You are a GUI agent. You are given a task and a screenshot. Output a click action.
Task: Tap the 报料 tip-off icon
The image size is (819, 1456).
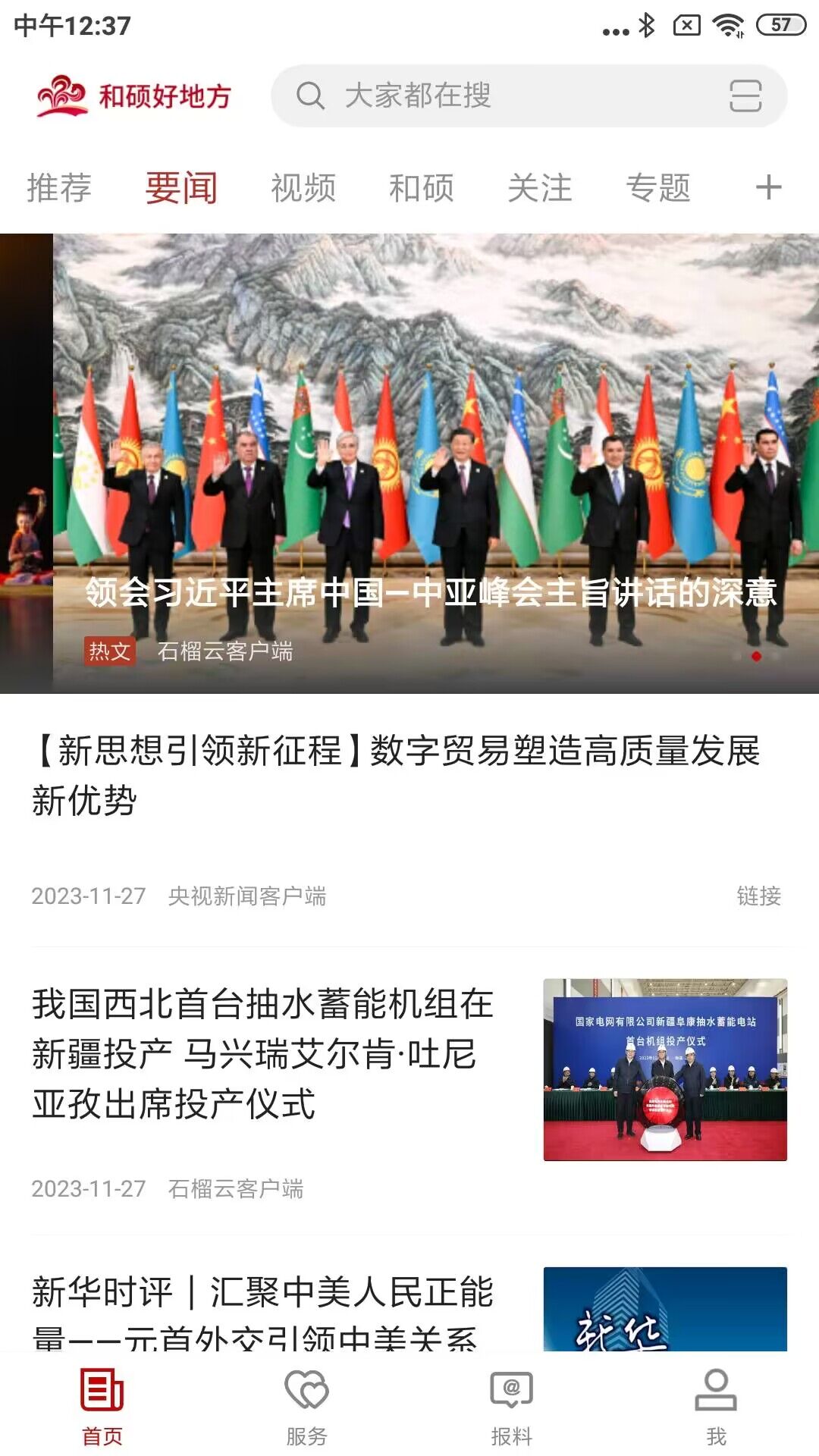click(x=510, y=1407)
